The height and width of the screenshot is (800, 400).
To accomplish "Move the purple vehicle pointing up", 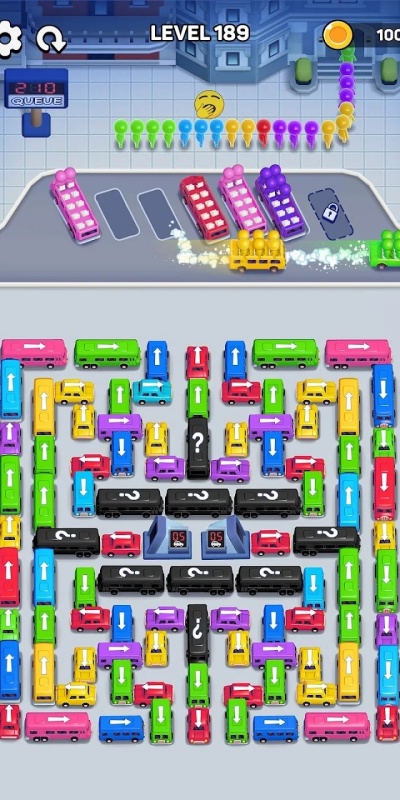I will (x=8, y=438).
